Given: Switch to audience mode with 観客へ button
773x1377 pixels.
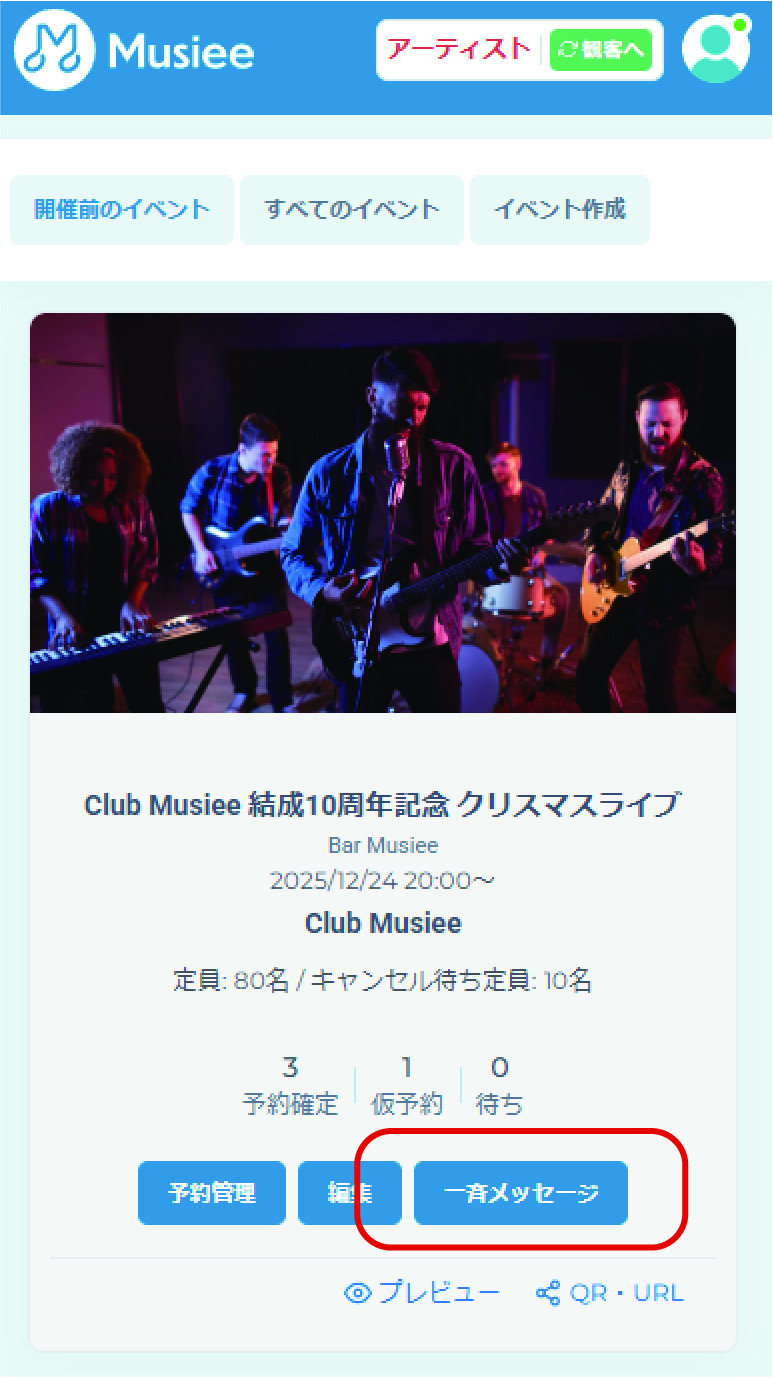Looking at the screenshot, I should [601, 50].
